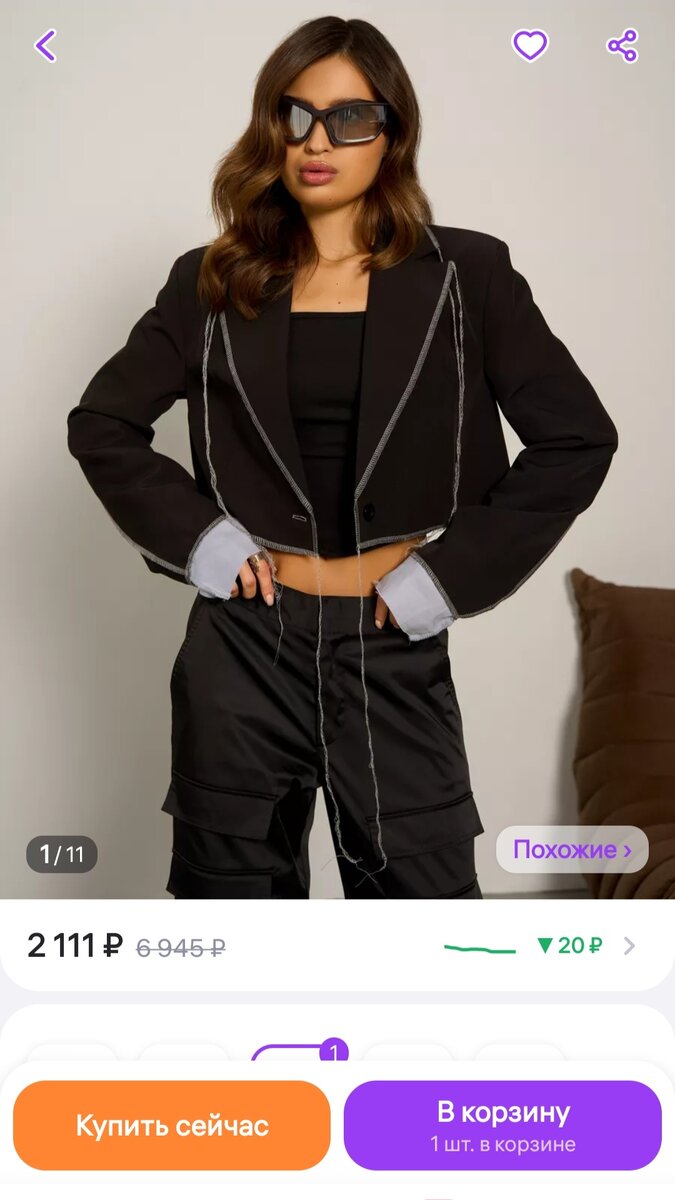Tap Купить сейчас to buy now
The height and width of the screenshot is (1200, 675).
172,1125
